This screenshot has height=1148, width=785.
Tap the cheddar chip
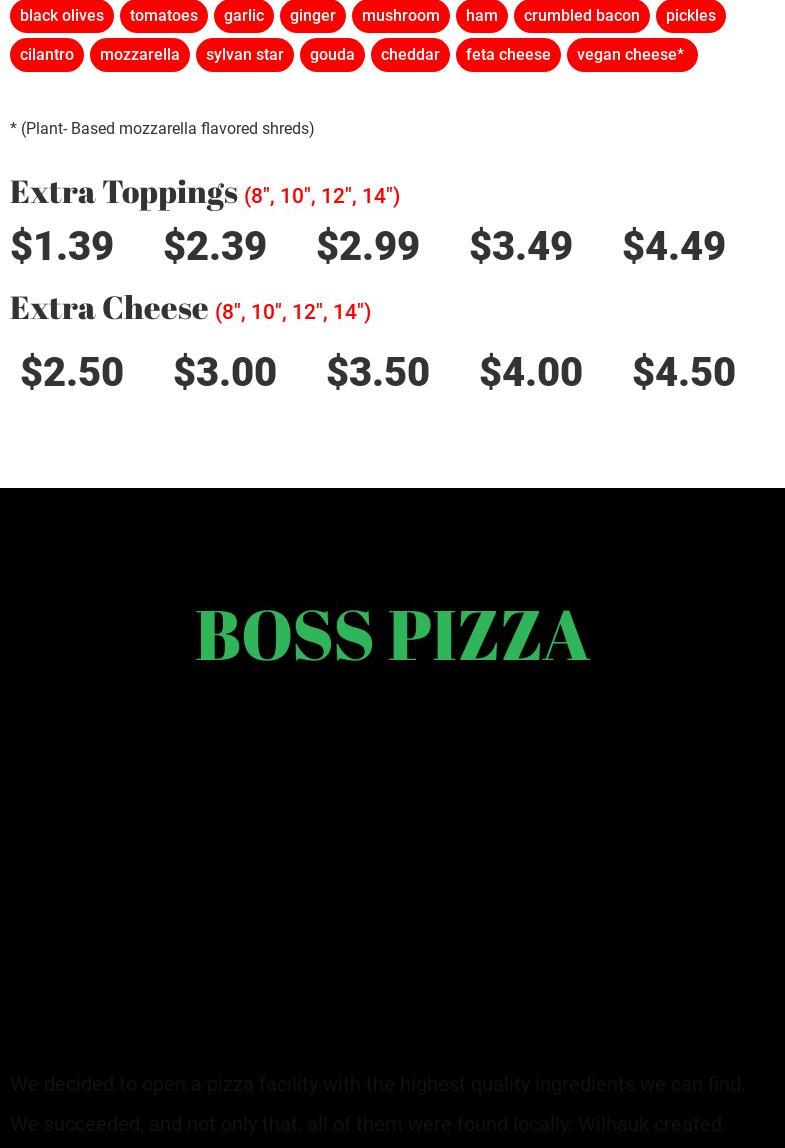pos(410,55)
